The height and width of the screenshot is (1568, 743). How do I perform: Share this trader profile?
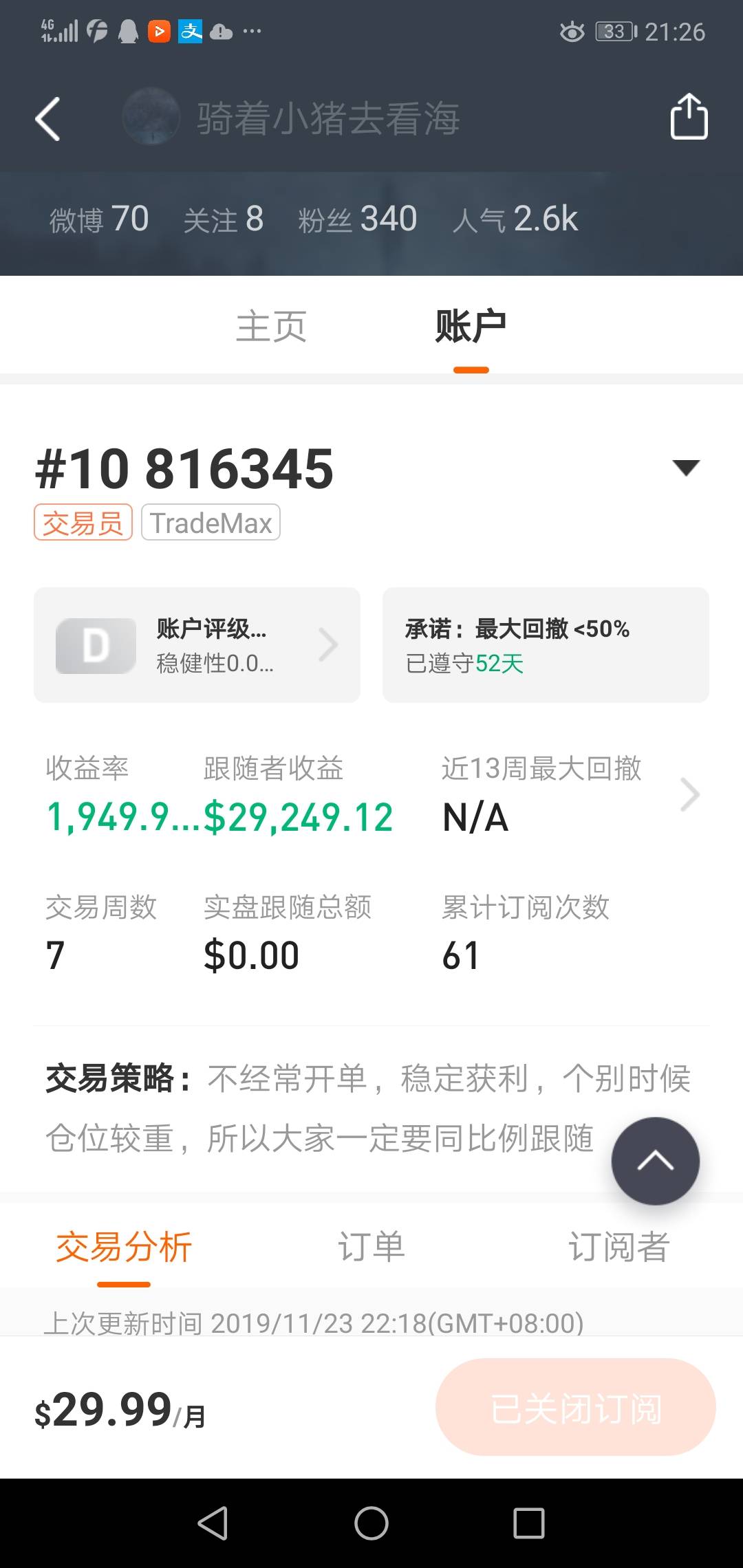click(x=689, y=117)
